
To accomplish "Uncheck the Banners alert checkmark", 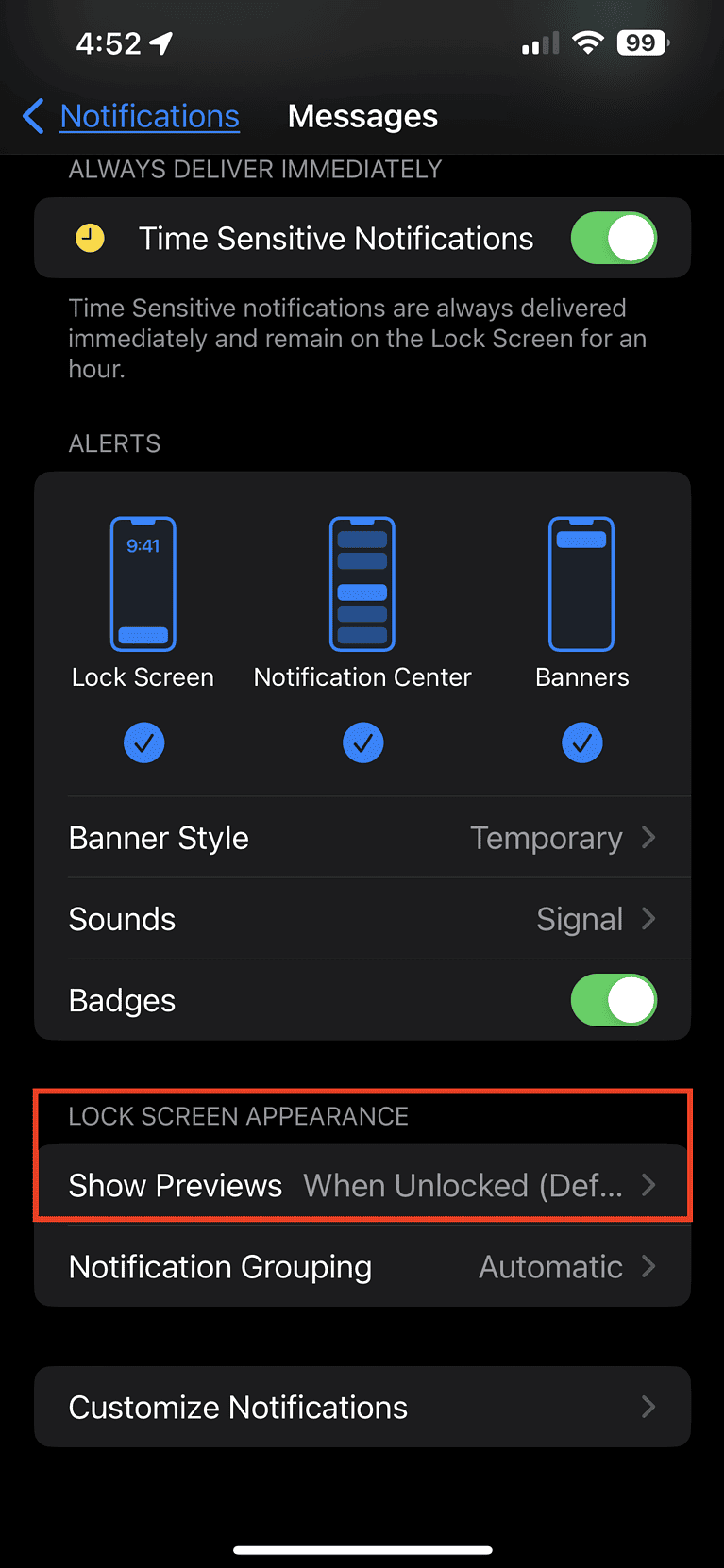I will point(581,742).
